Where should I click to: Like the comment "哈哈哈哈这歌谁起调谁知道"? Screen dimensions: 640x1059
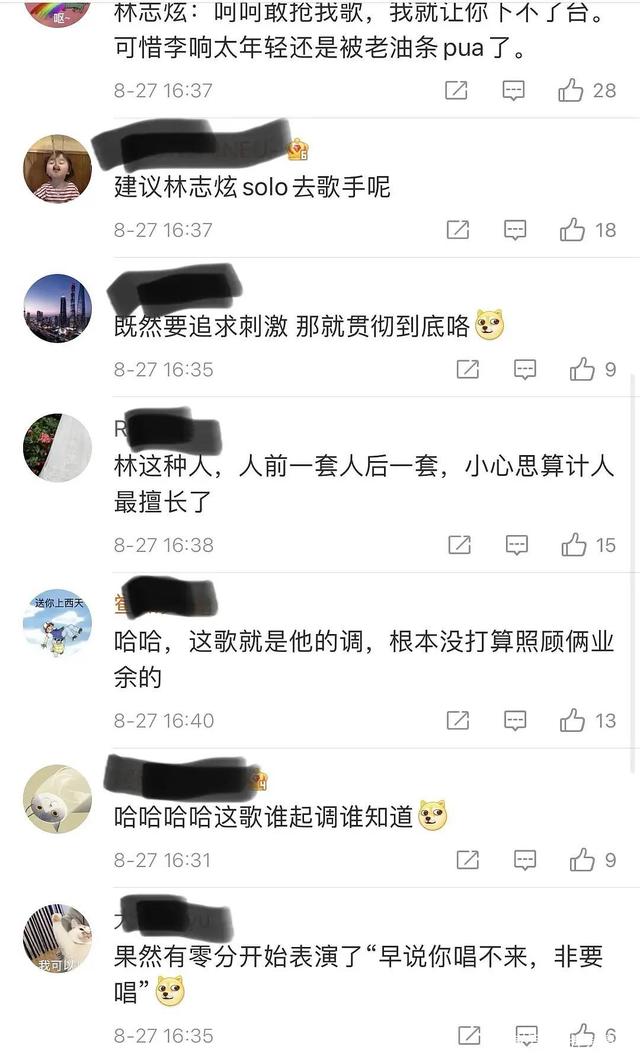click(x=582, y=860)
